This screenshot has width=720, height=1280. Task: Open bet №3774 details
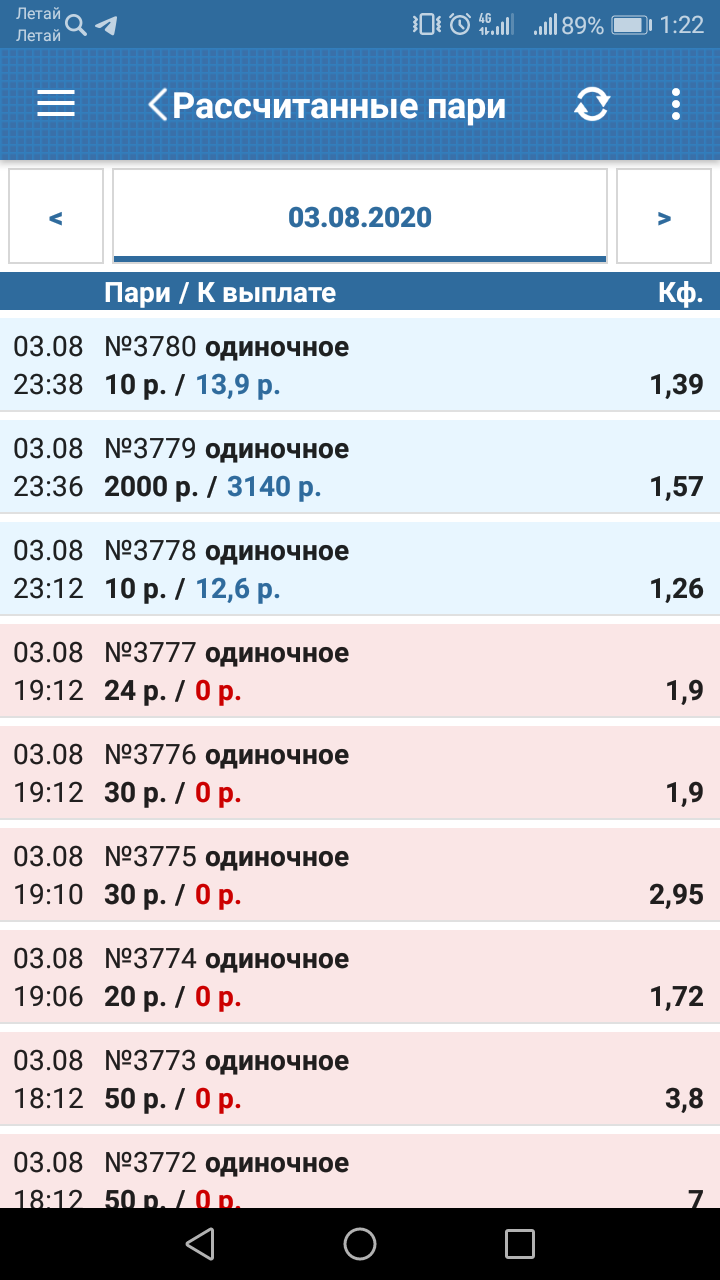tap(360, 977)
